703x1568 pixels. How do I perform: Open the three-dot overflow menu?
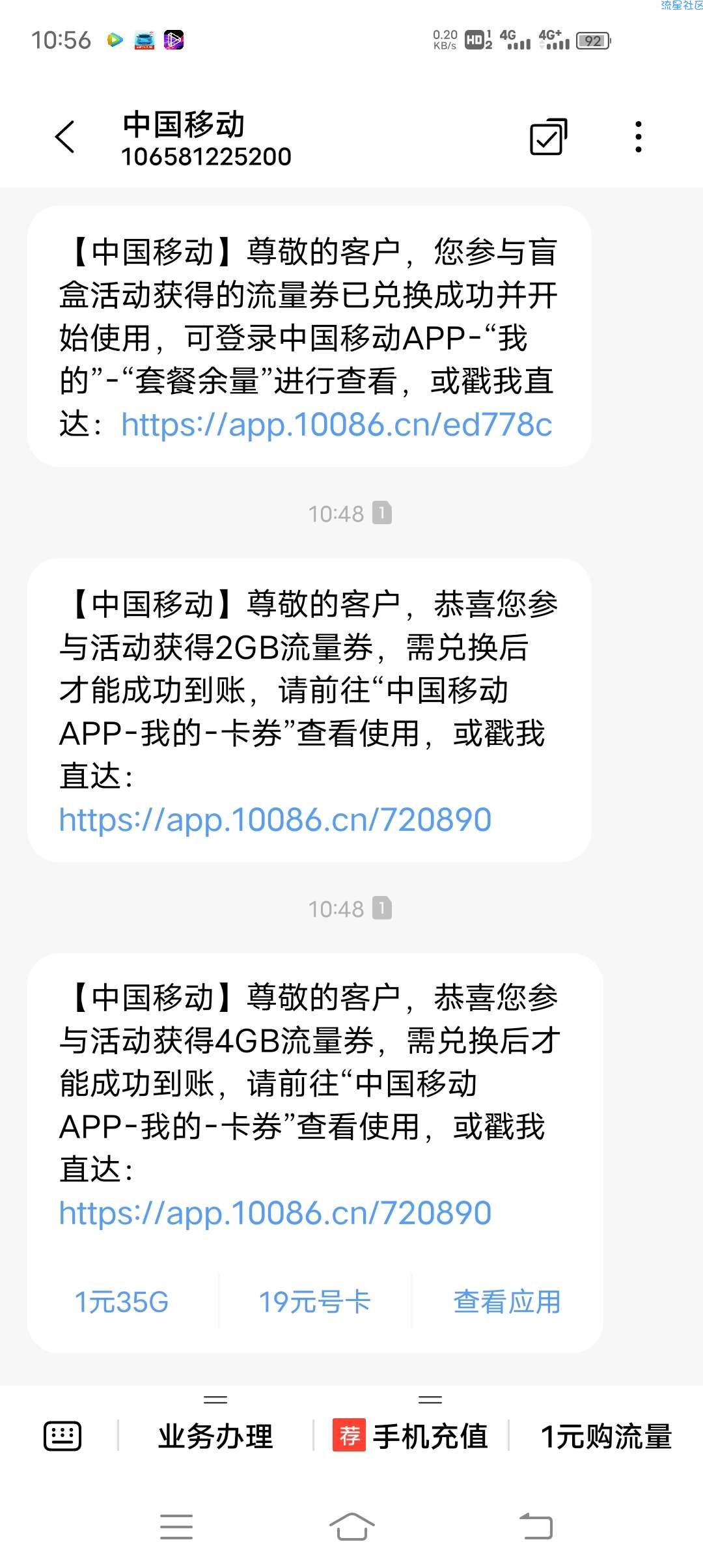(639, 137)
